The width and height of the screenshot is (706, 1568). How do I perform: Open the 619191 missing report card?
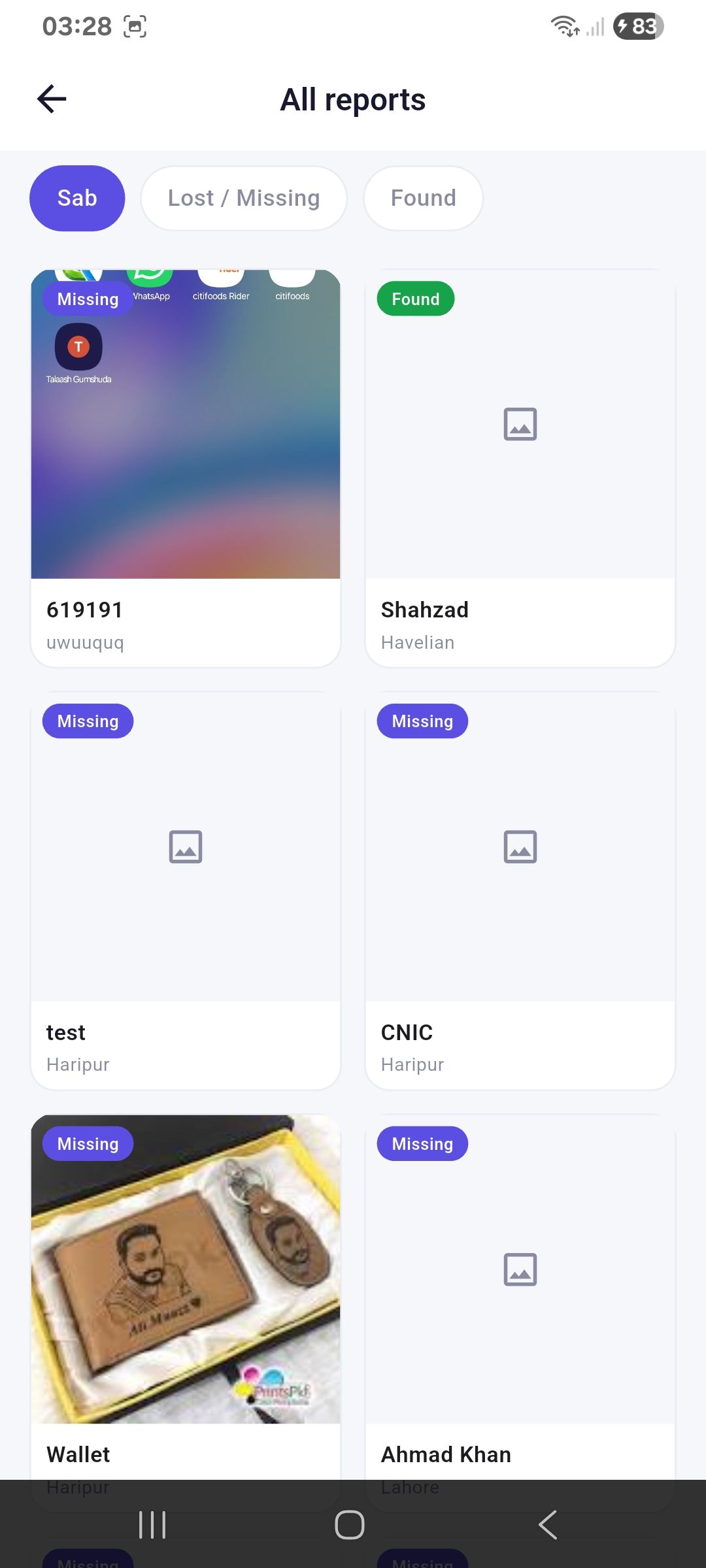point(186,468)
